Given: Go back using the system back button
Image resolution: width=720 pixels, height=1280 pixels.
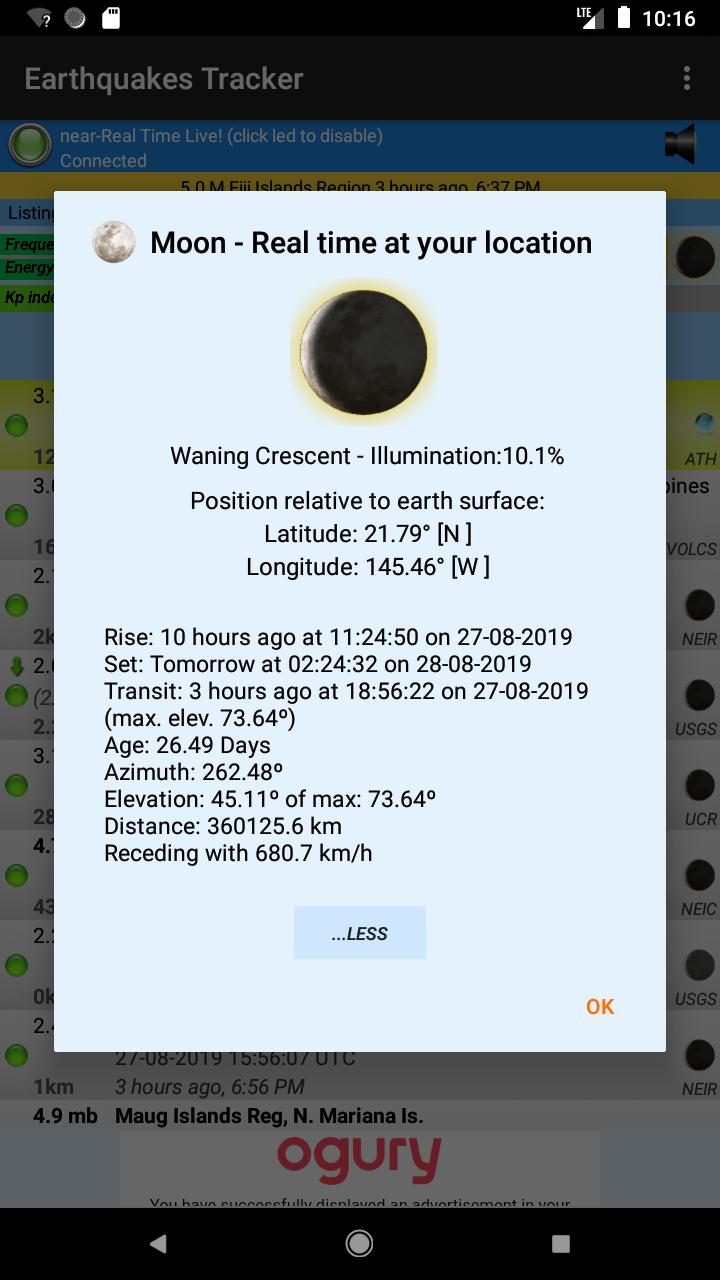Looking at the screenshot, I should 158,1243.
